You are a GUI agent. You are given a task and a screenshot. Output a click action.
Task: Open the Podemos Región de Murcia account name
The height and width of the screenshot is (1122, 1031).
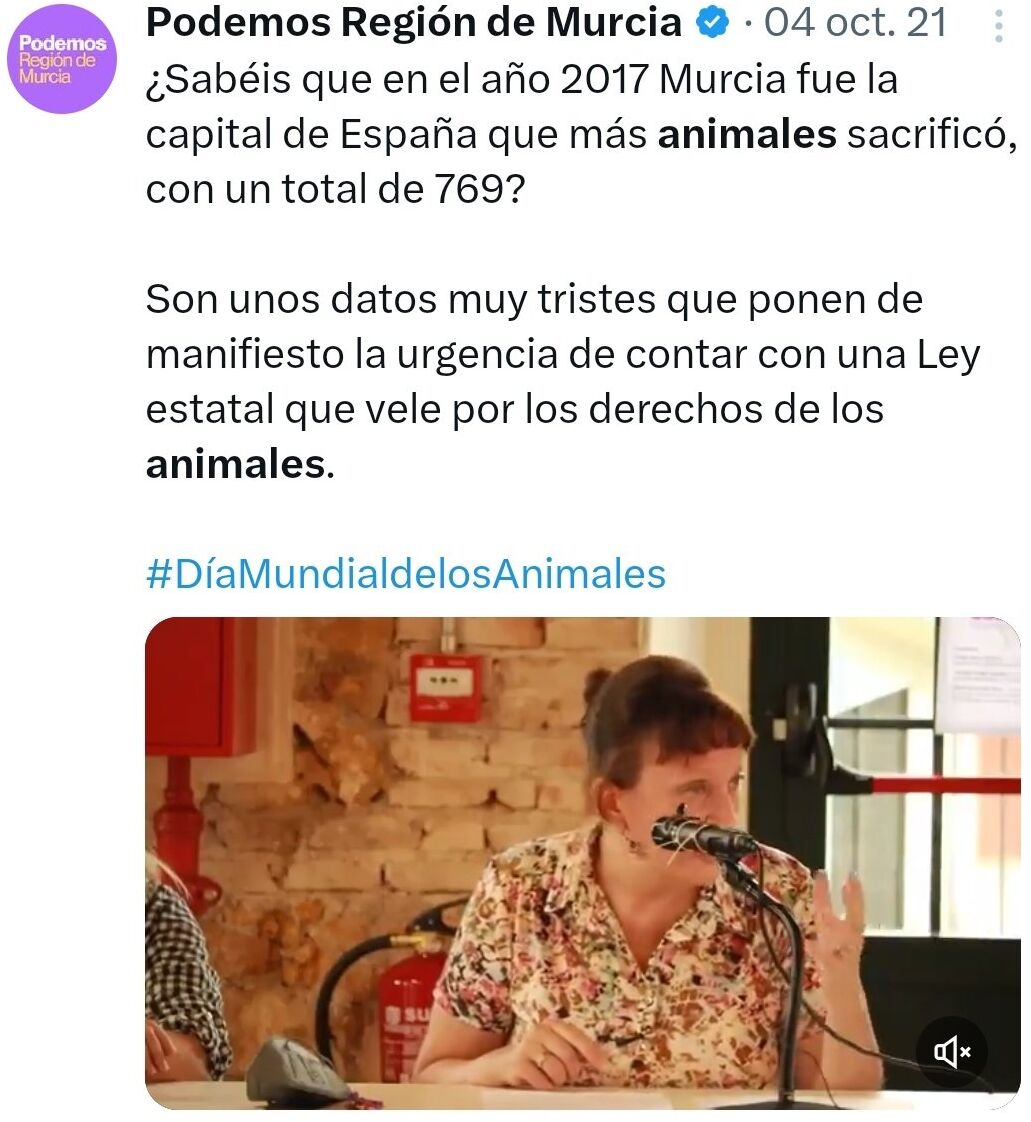[x=414, y=23]
